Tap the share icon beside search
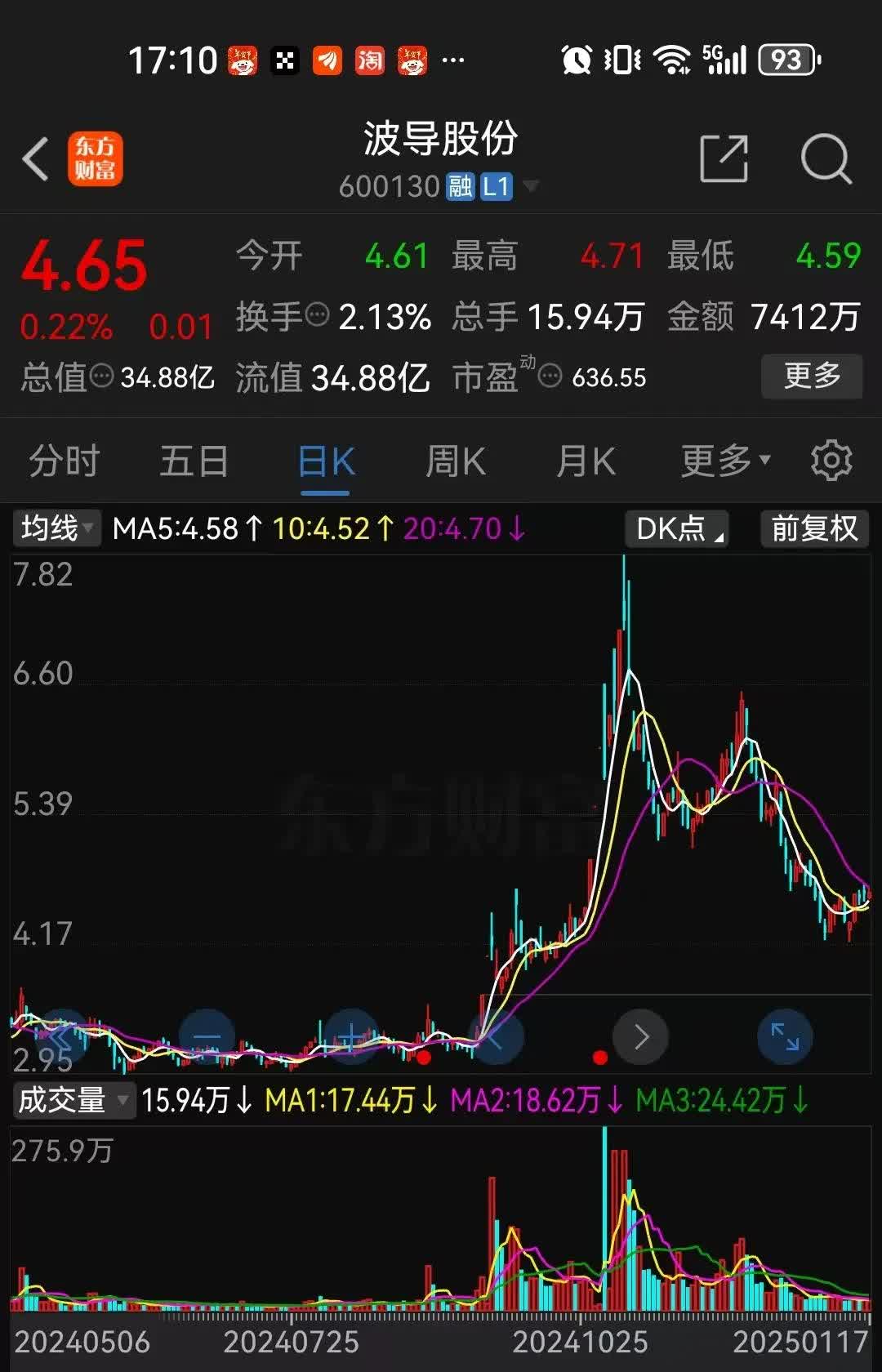882x1372 pixels. 724,160
